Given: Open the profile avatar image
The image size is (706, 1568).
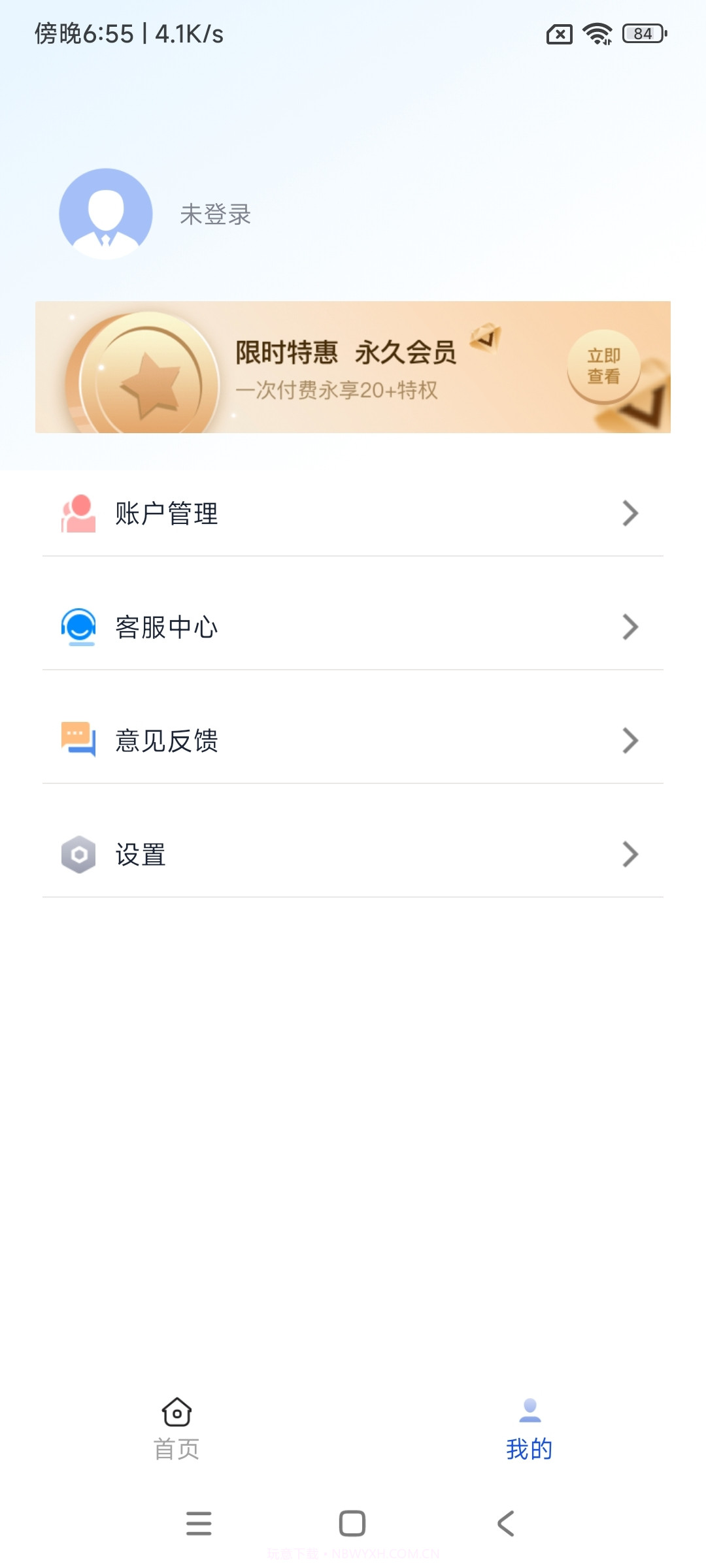Looking at the screenshot, I should click(107, 213).
